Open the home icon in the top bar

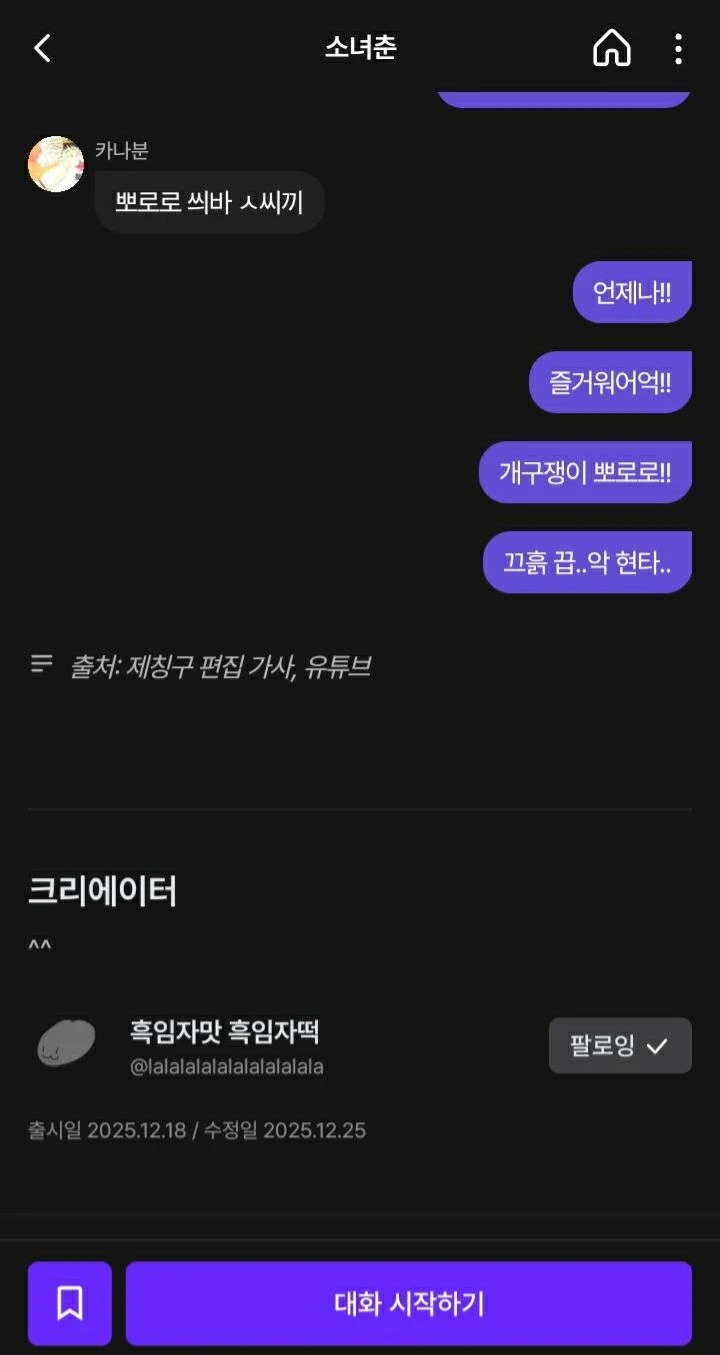(x=612, y=48)
